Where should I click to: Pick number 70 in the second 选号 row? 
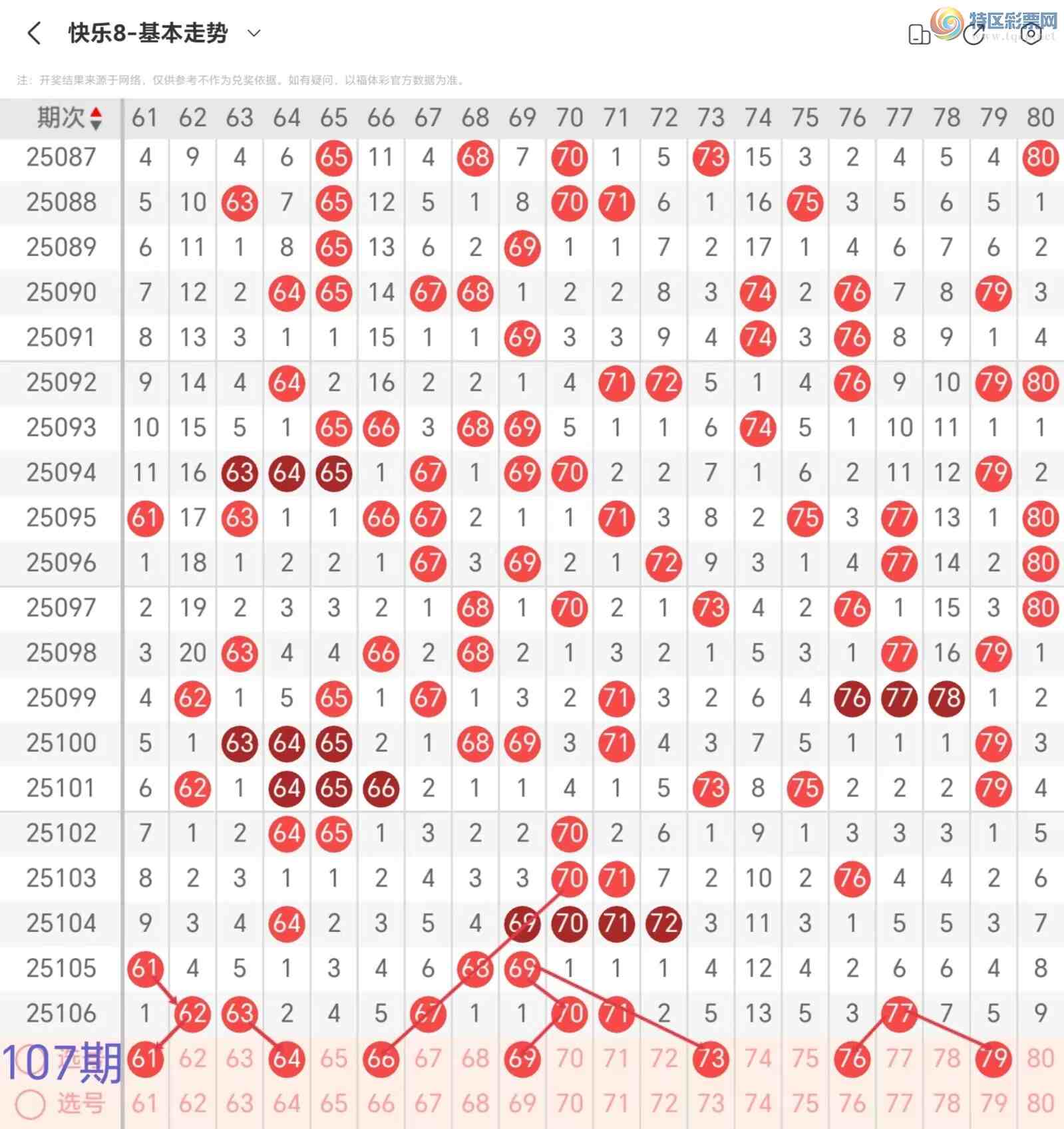point(569,1104)
